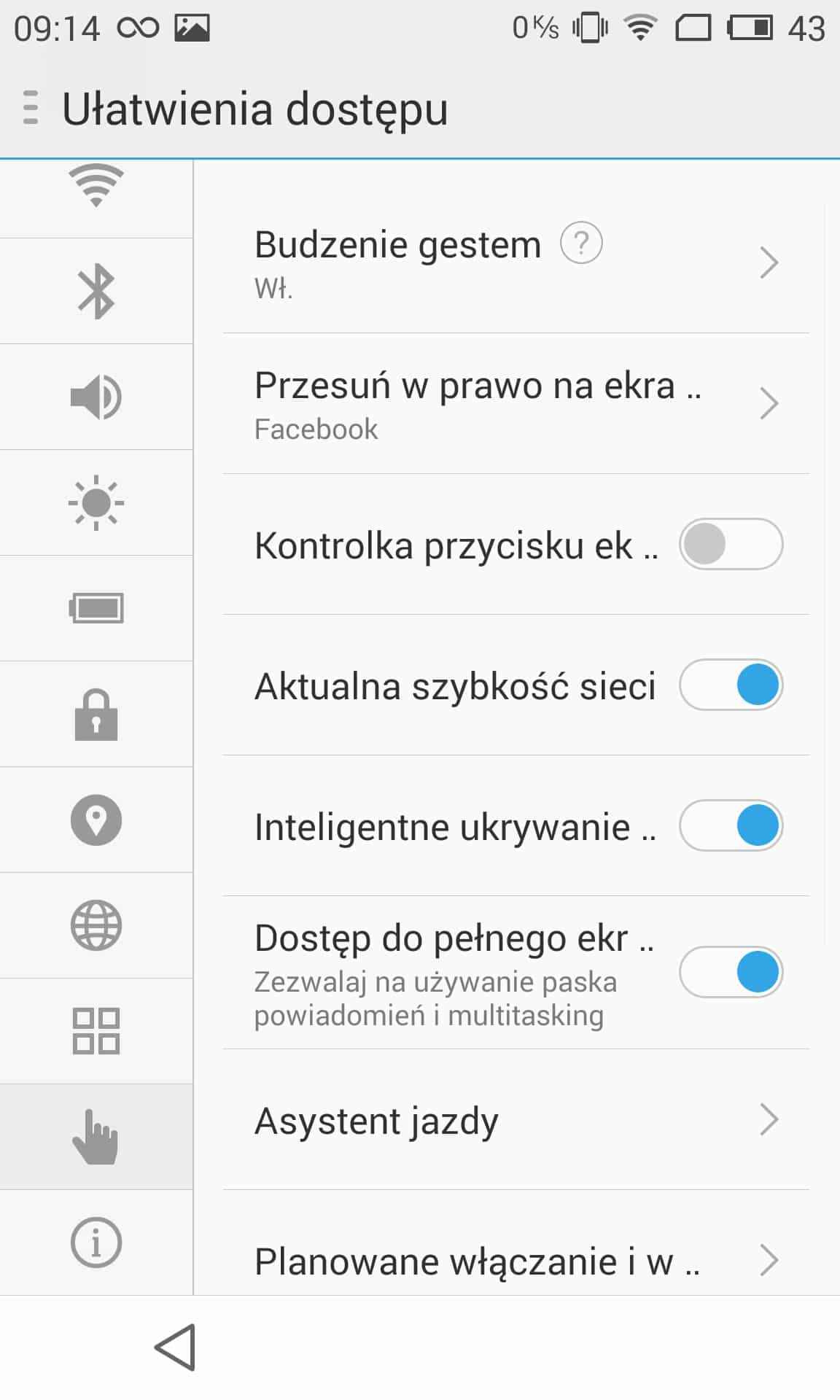Open the about phone info section
840x1400 pixels.
(x=96, y=1242)
